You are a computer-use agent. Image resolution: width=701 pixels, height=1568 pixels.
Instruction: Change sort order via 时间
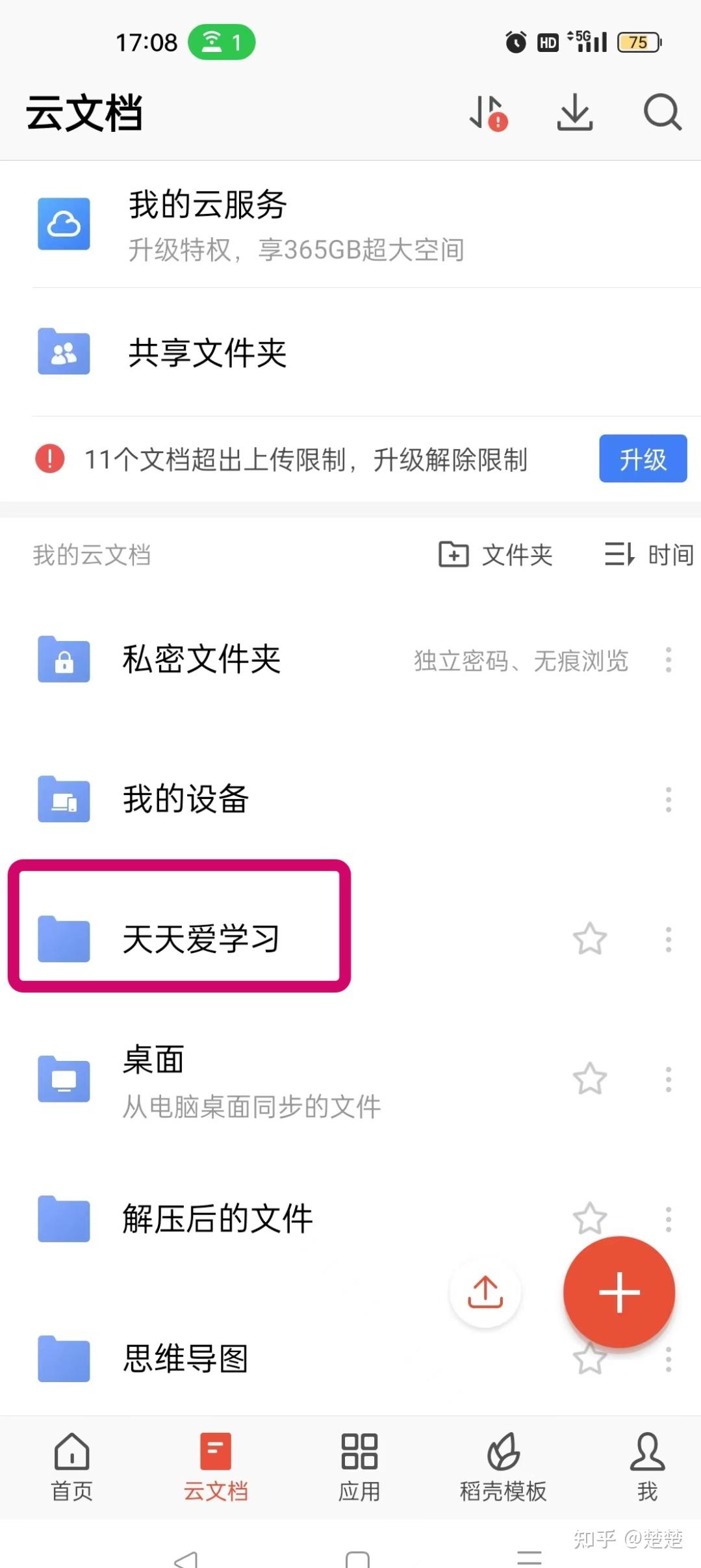(x=649, y=555)
